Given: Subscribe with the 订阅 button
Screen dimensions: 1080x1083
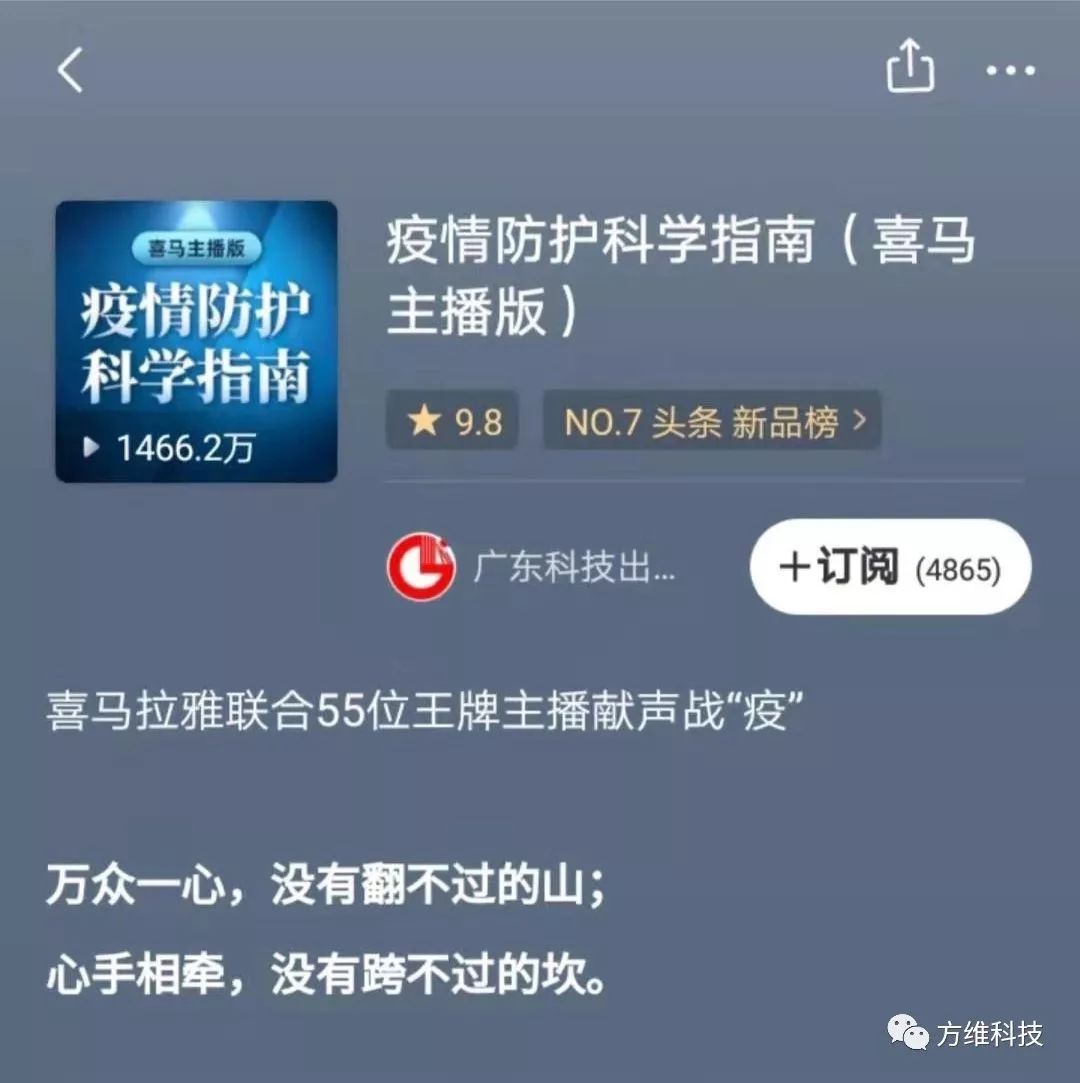Looking at the screenshot, I should [890, 567].
